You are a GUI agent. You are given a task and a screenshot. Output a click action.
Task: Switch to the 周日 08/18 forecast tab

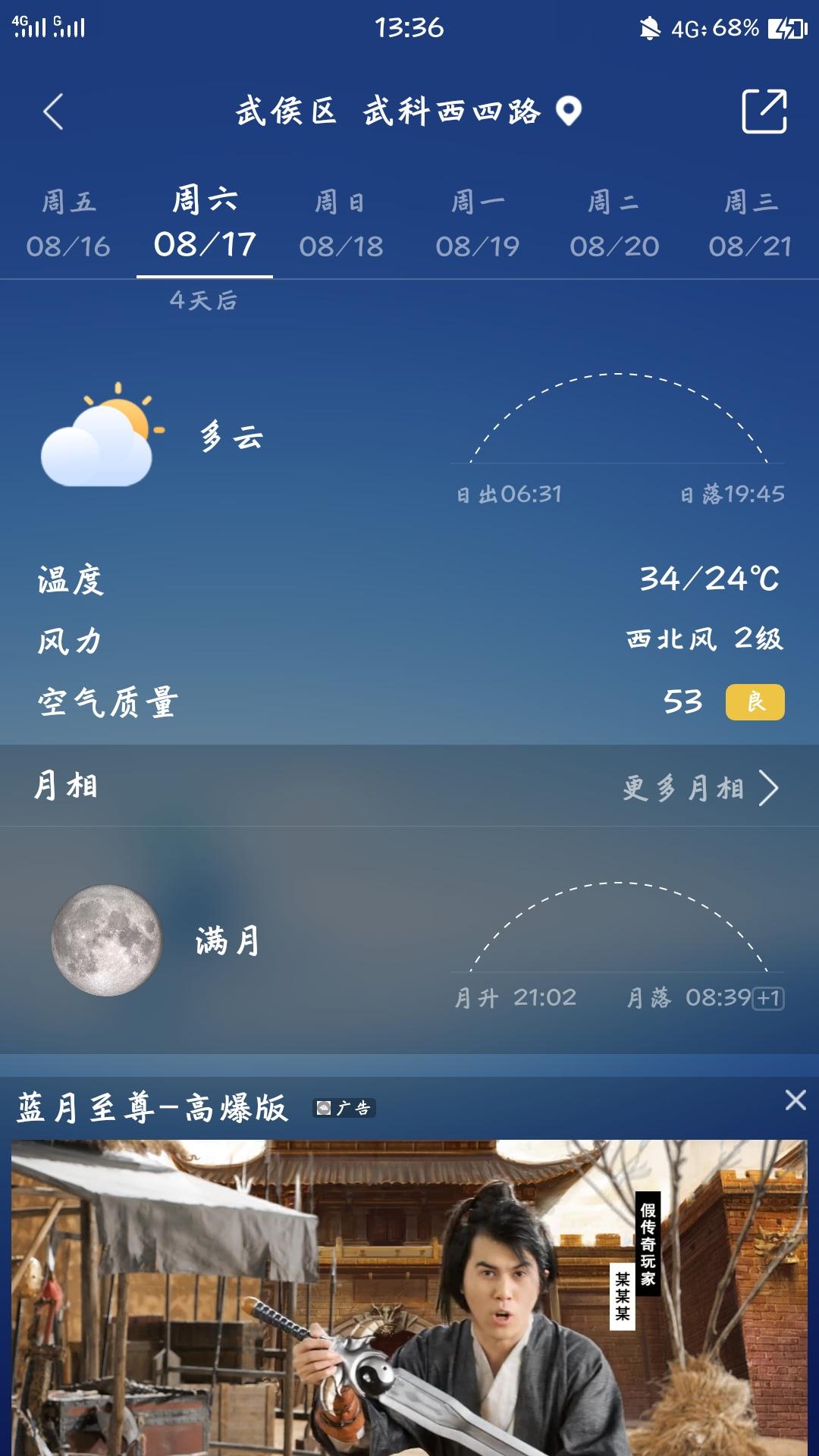click(341, 224)
